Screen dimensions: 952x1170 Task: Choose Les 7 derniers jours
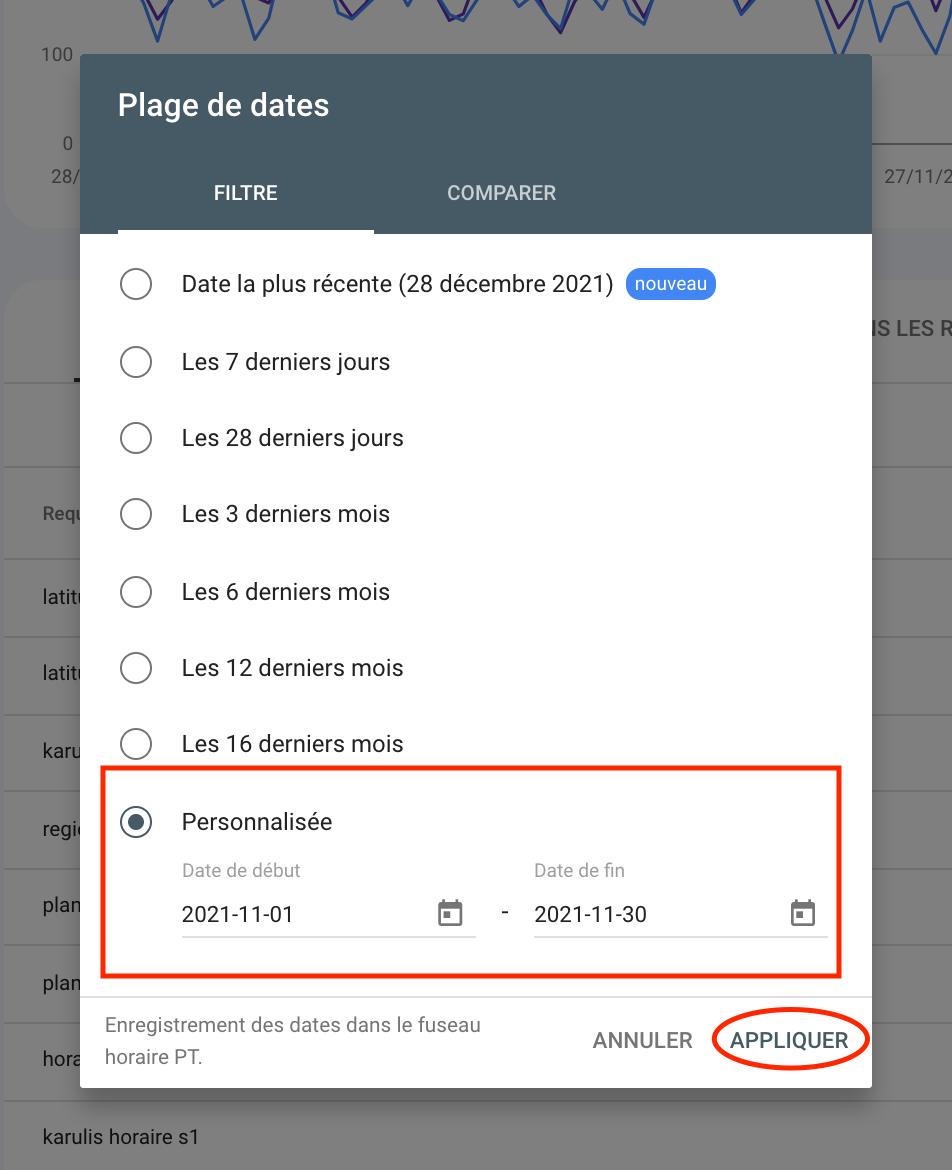(136, 361)
